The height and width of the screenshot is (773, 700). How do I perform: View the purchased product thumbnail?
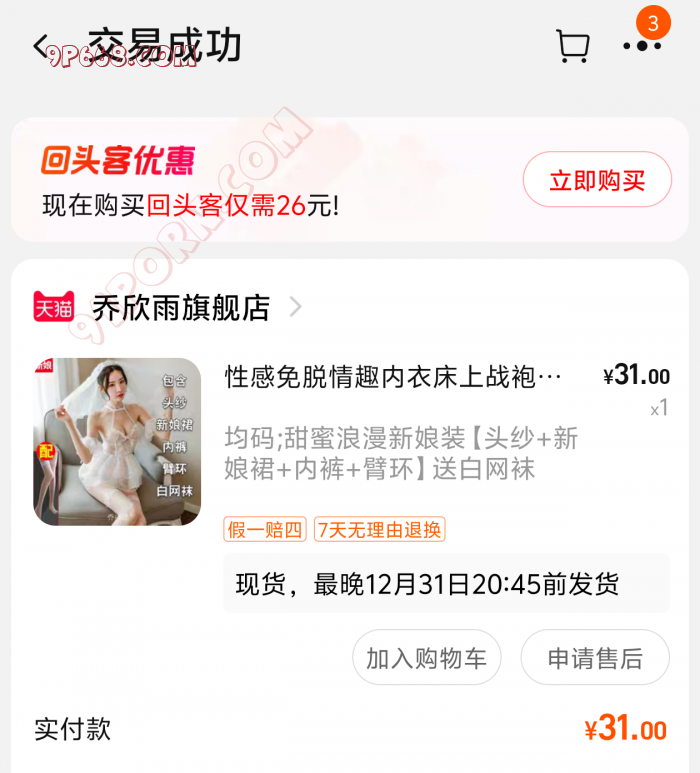117,442
